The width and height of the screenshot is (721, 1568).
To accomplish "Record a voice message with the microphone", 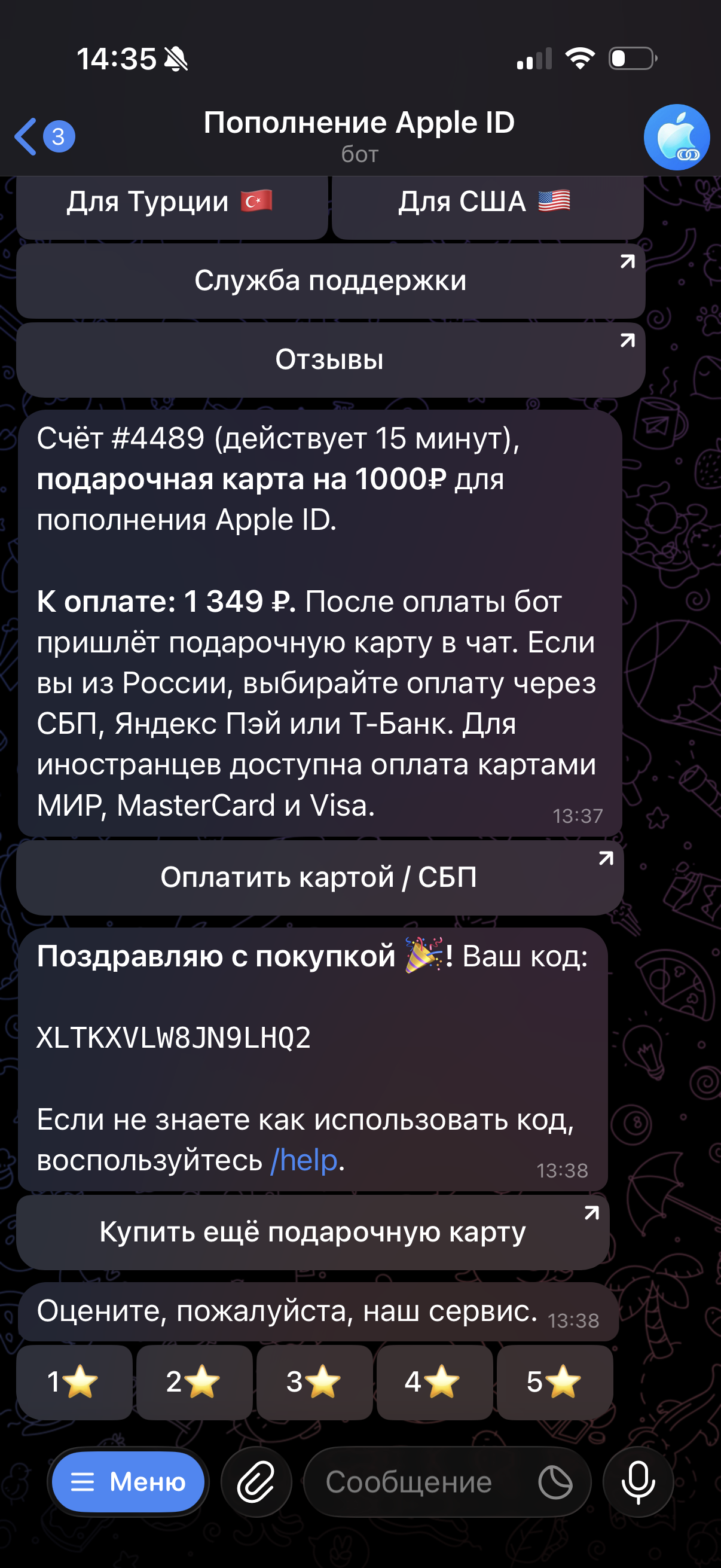I will [638, 1482].
